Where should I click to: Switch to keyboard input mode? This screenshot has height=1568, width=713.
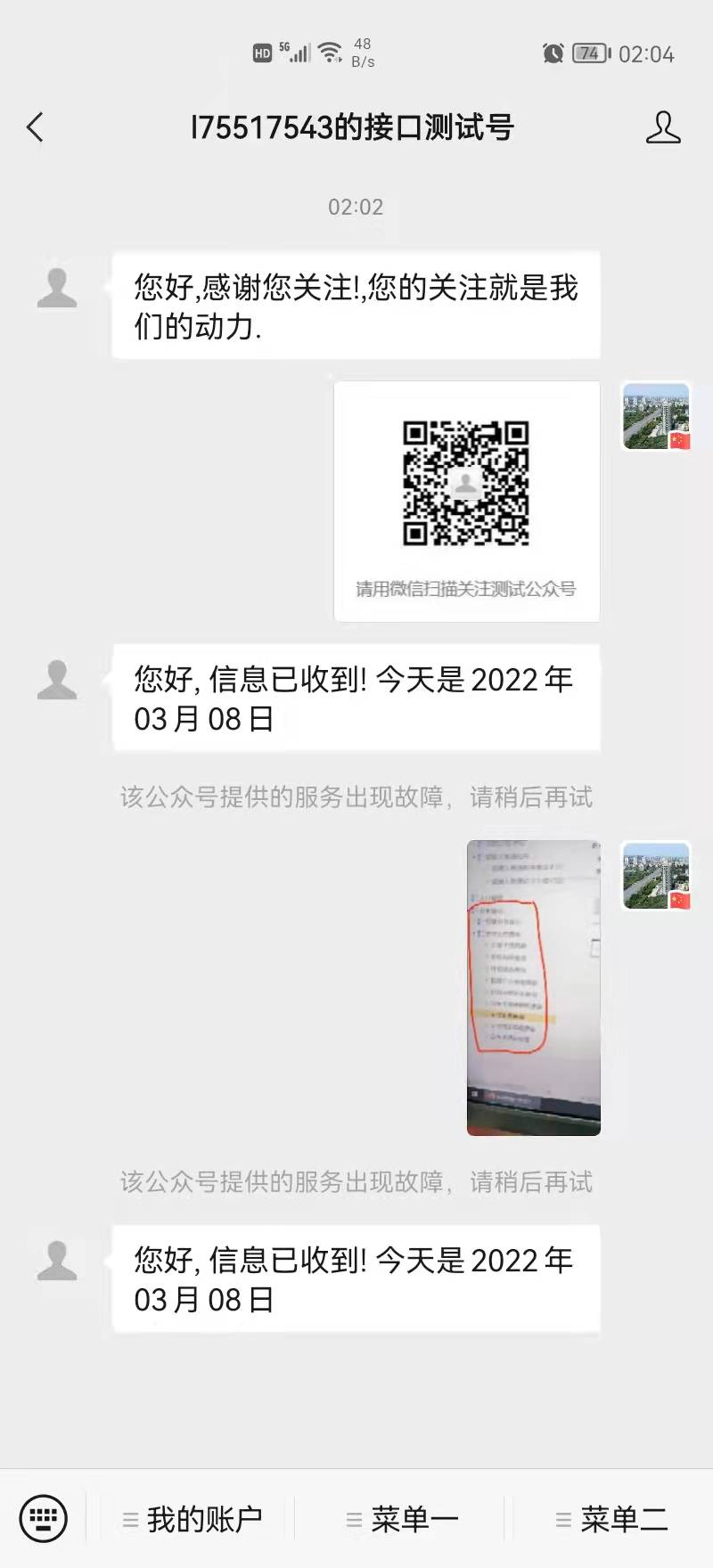43,1517
